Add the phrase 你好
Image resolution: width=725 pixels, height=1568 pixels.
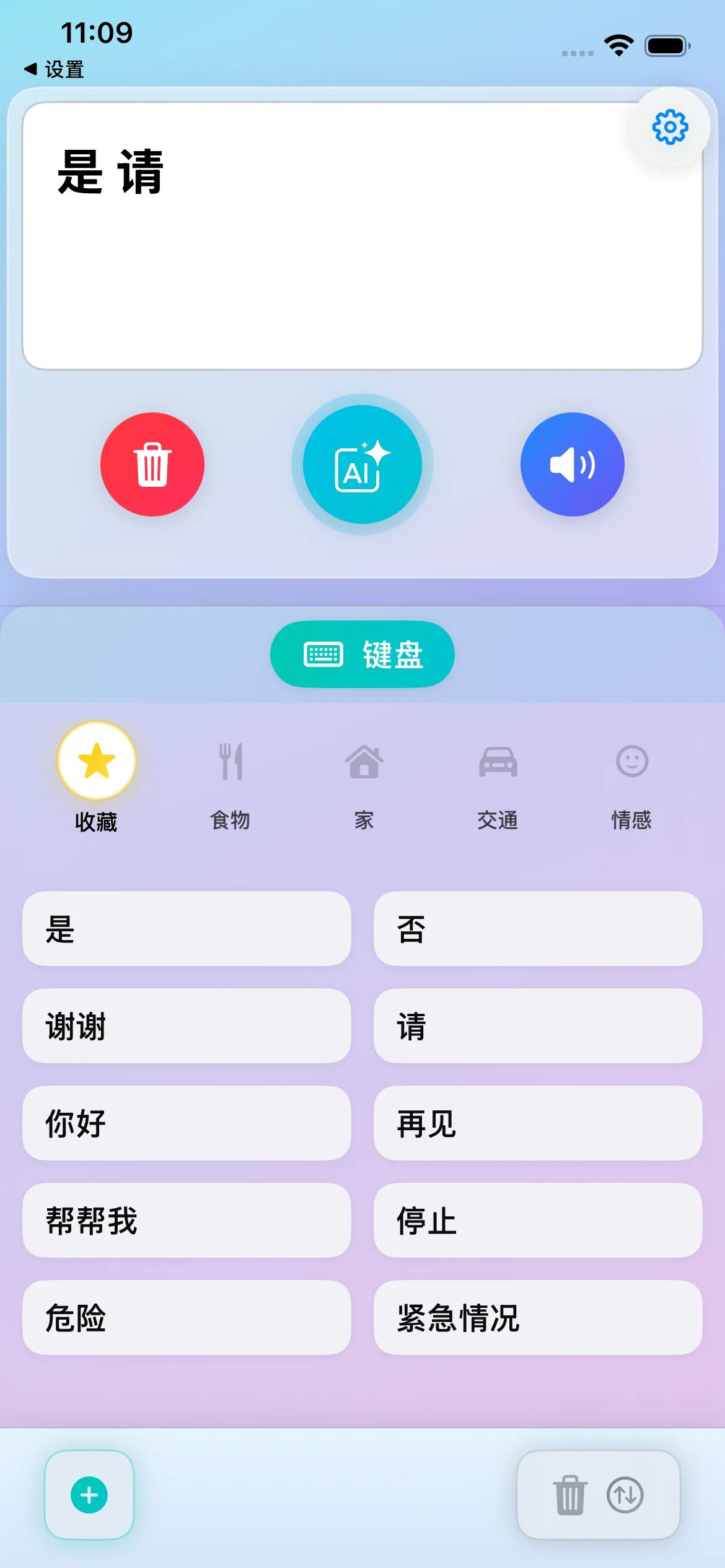click(x=187, y=1123)
